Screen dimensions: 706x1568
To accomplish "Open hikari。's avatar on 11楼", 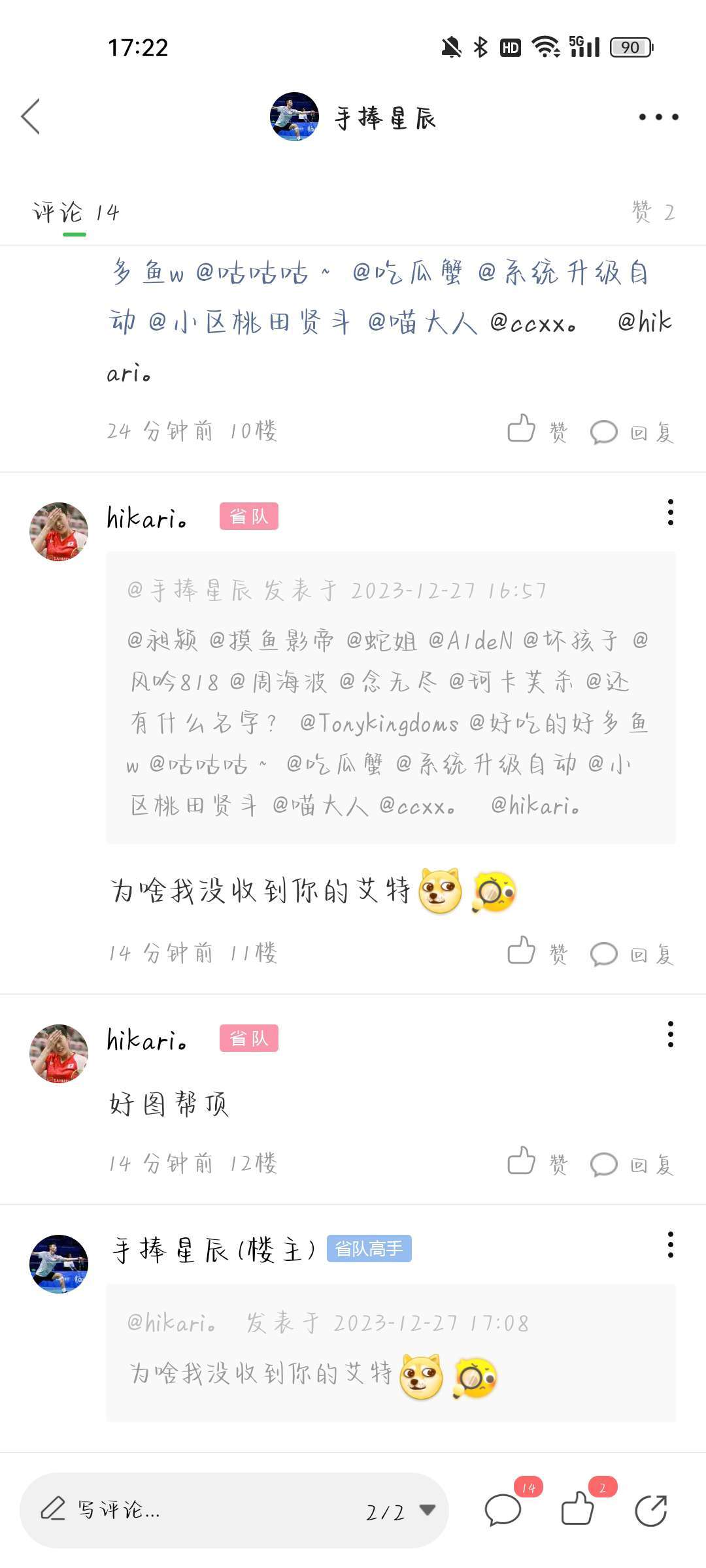I will pyautogui.click(x=59, y=531).
